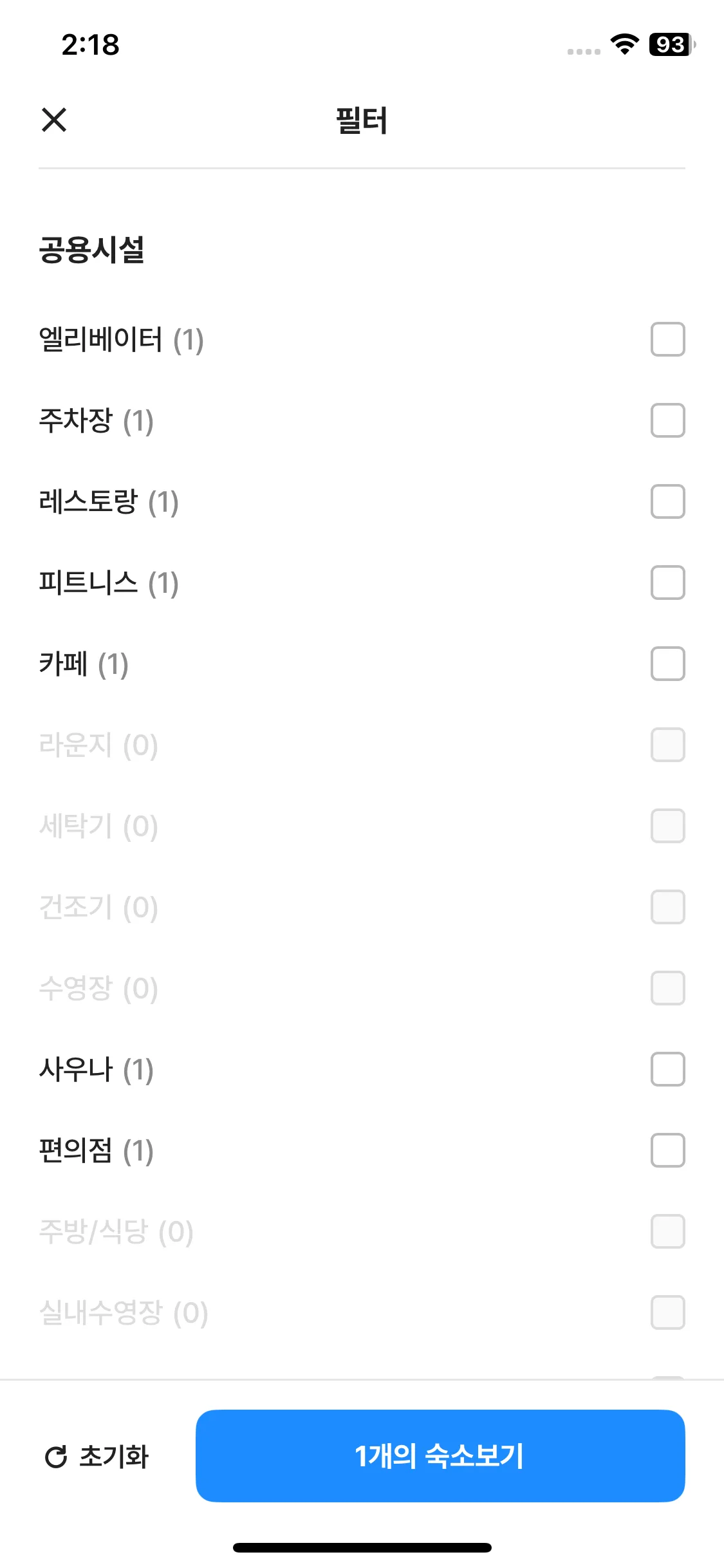Select the 주차장 filter checkbox
724x1568 pixels.
[667, 420]
